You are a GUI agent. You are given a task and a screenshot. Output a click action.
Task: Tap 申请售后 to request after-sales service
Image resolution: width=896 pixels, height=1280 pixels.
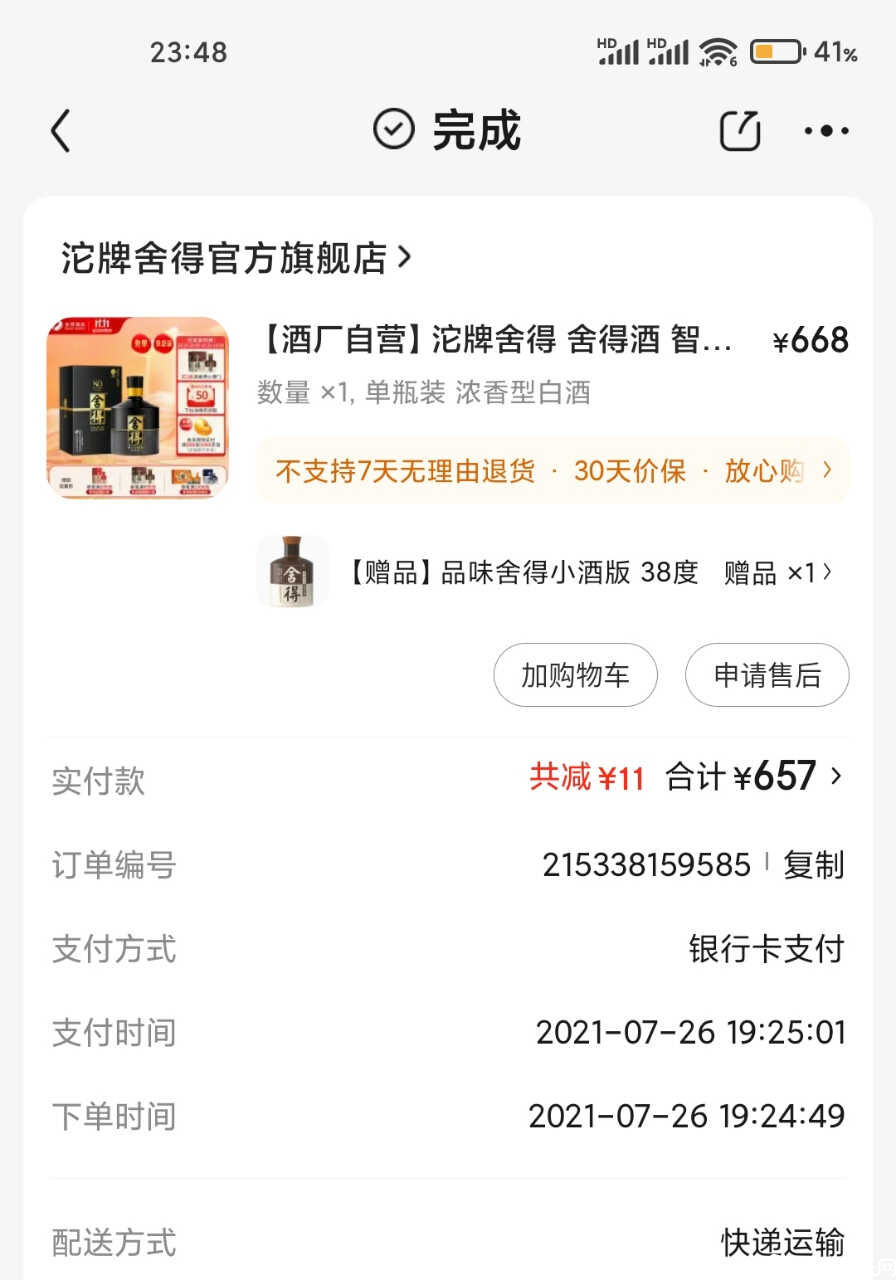tap(766, 675)
